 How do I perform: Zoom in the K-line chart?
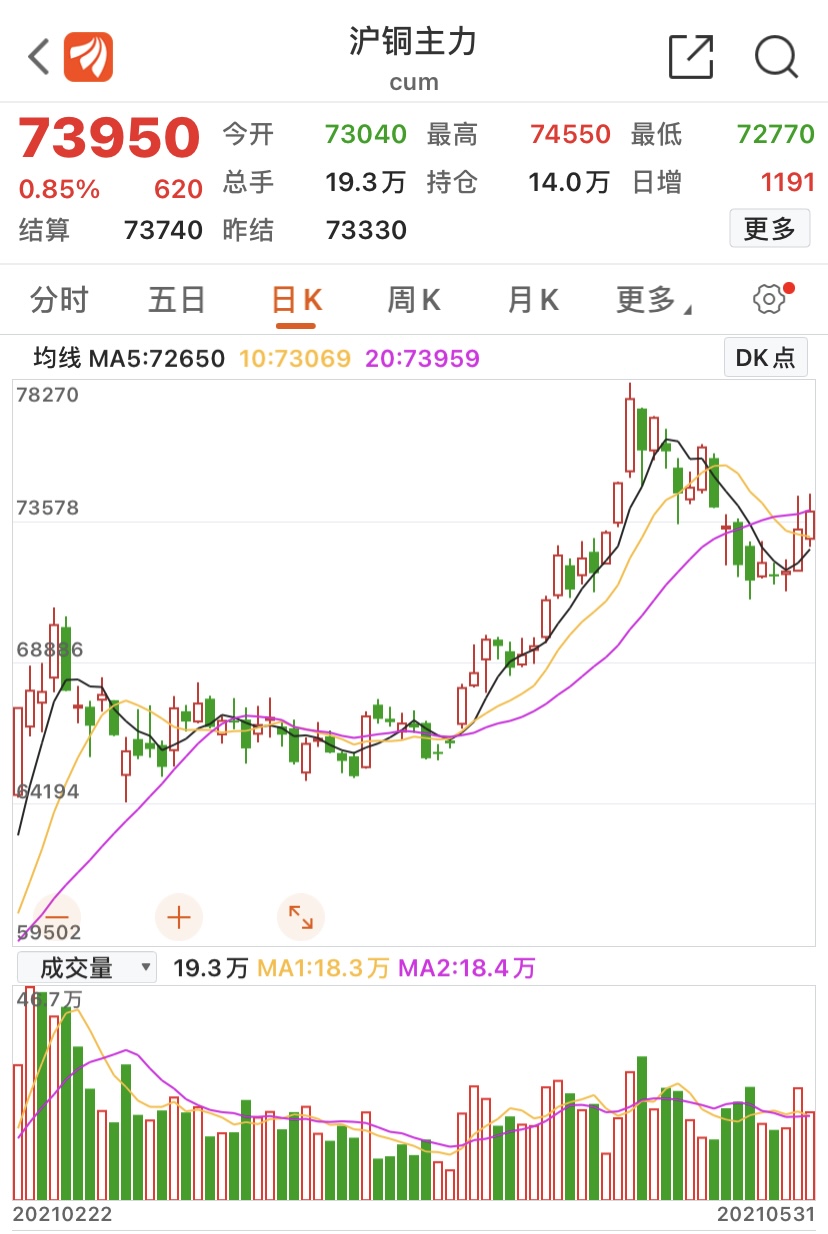pyautogui.click(x=179, y=916)
